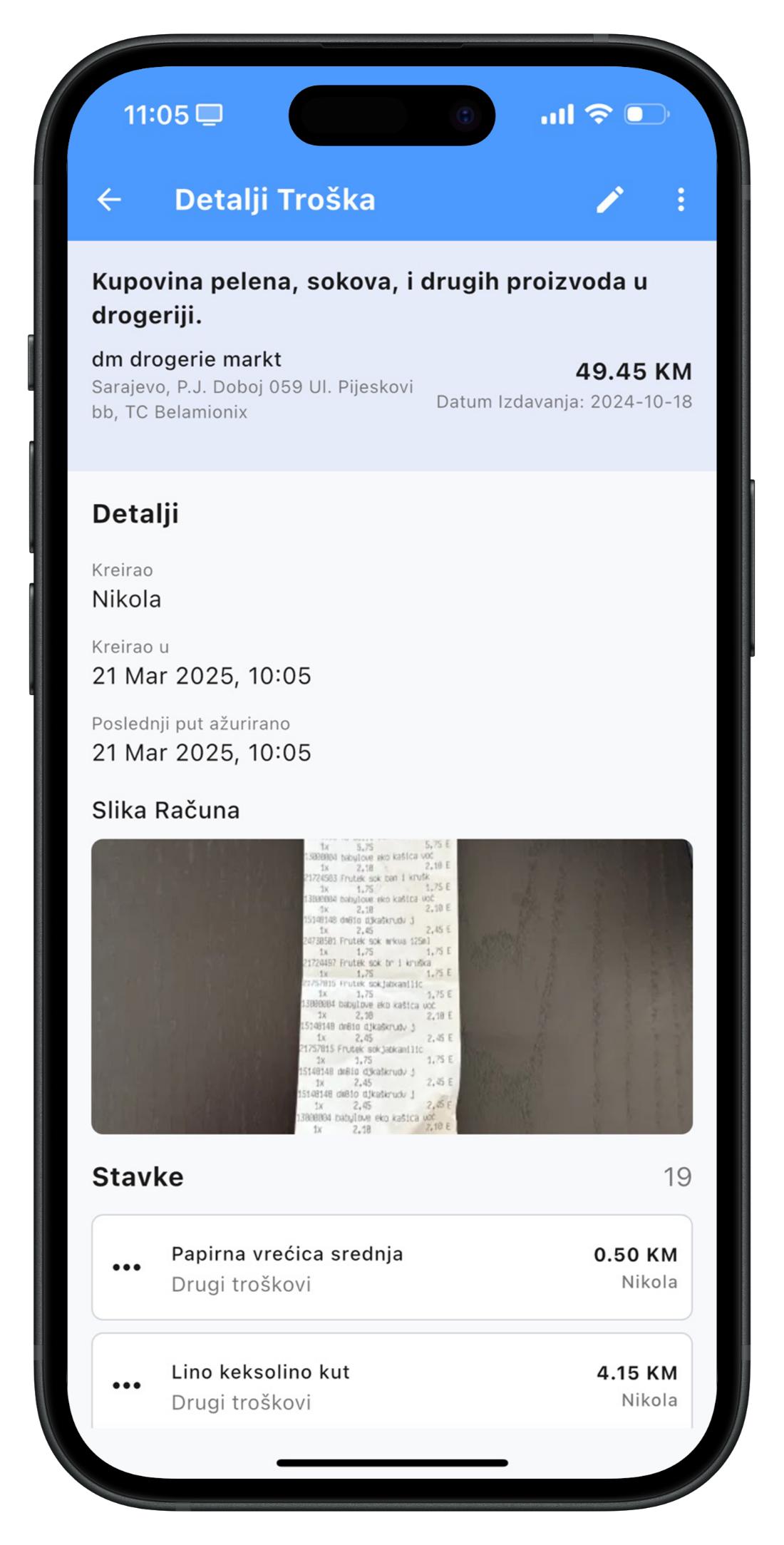Screen dimensions: 784x1545
Task: Open options dots for Papirna vrećica srednja
Action: pos(127,1268)
